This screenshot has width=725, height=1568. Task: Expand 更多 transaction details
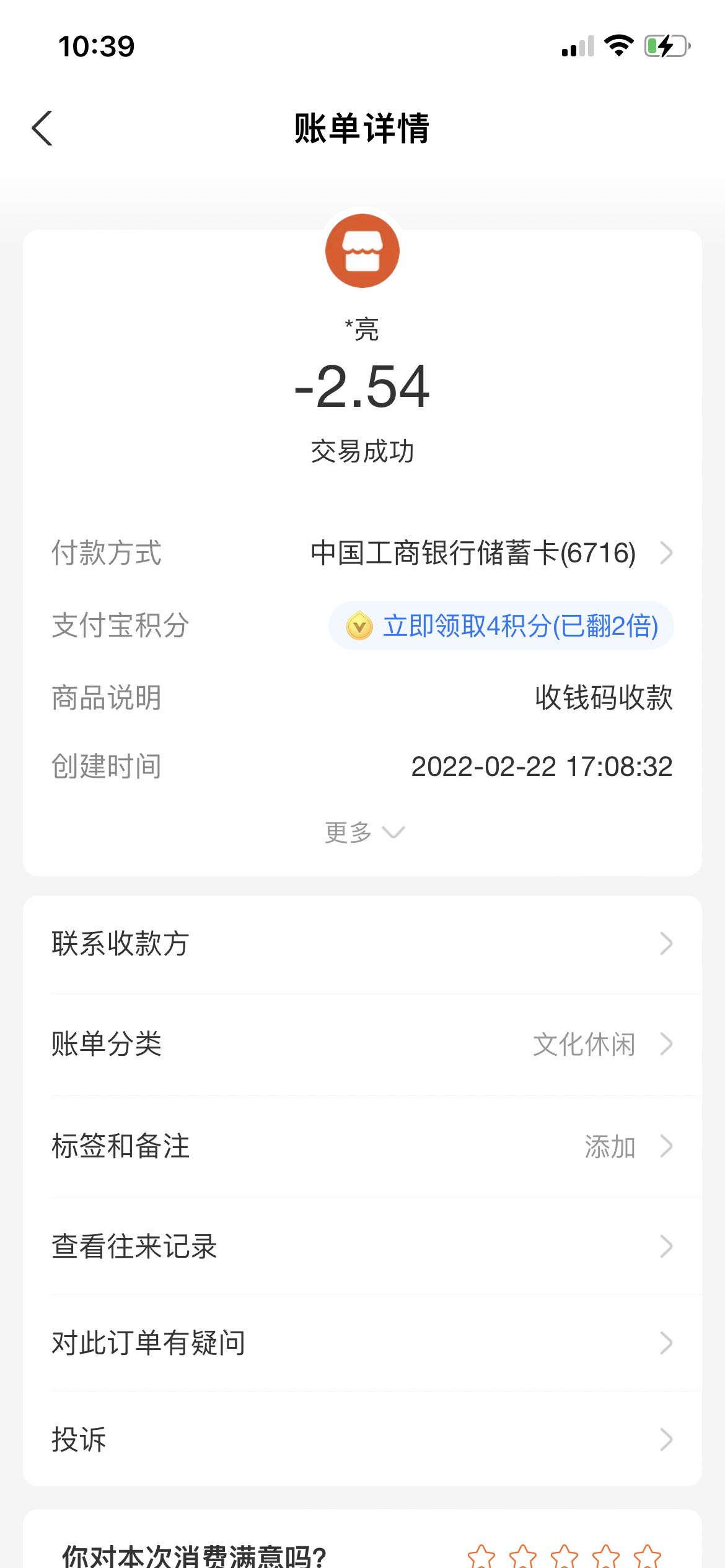click(x=364, y=832)
